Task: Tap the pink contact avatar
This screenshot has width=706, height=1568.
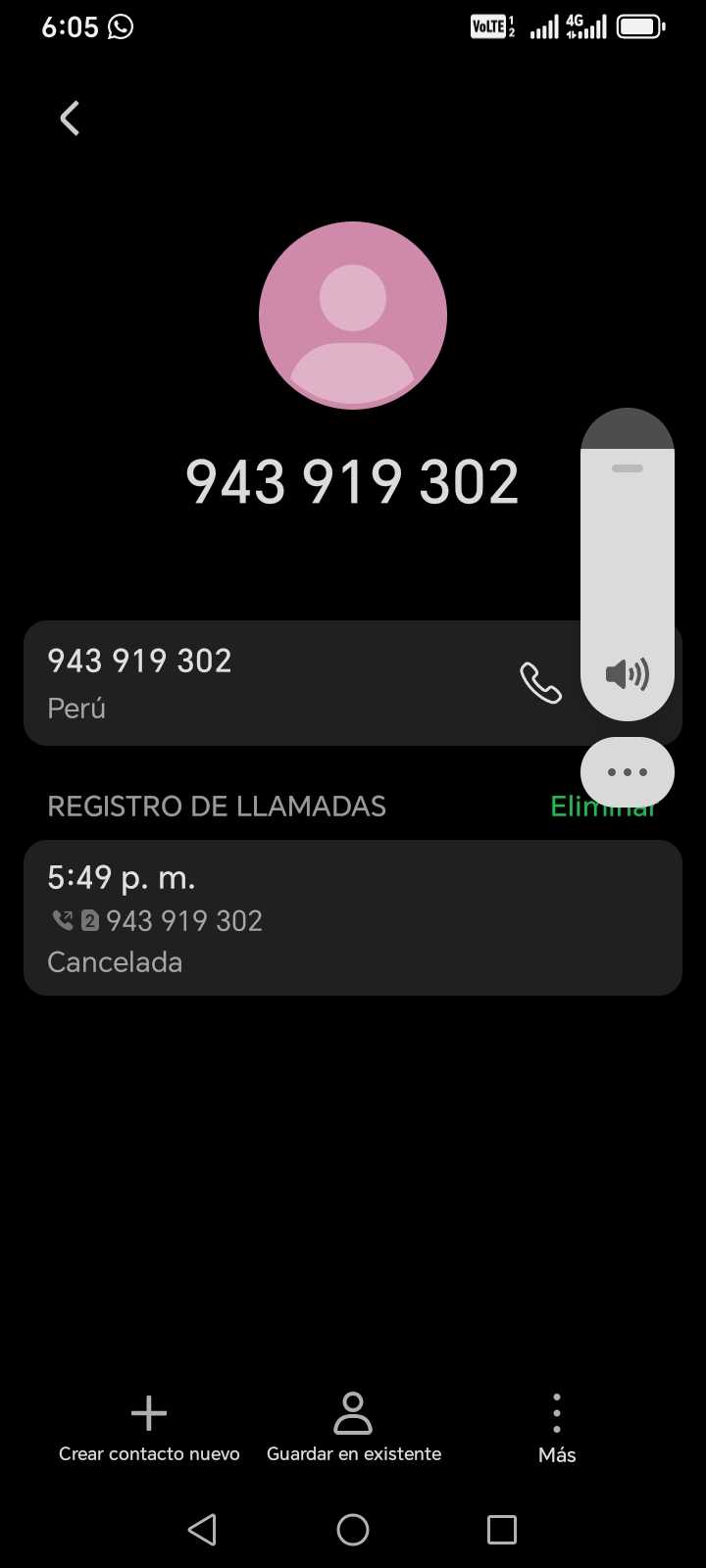Action: 353,316
